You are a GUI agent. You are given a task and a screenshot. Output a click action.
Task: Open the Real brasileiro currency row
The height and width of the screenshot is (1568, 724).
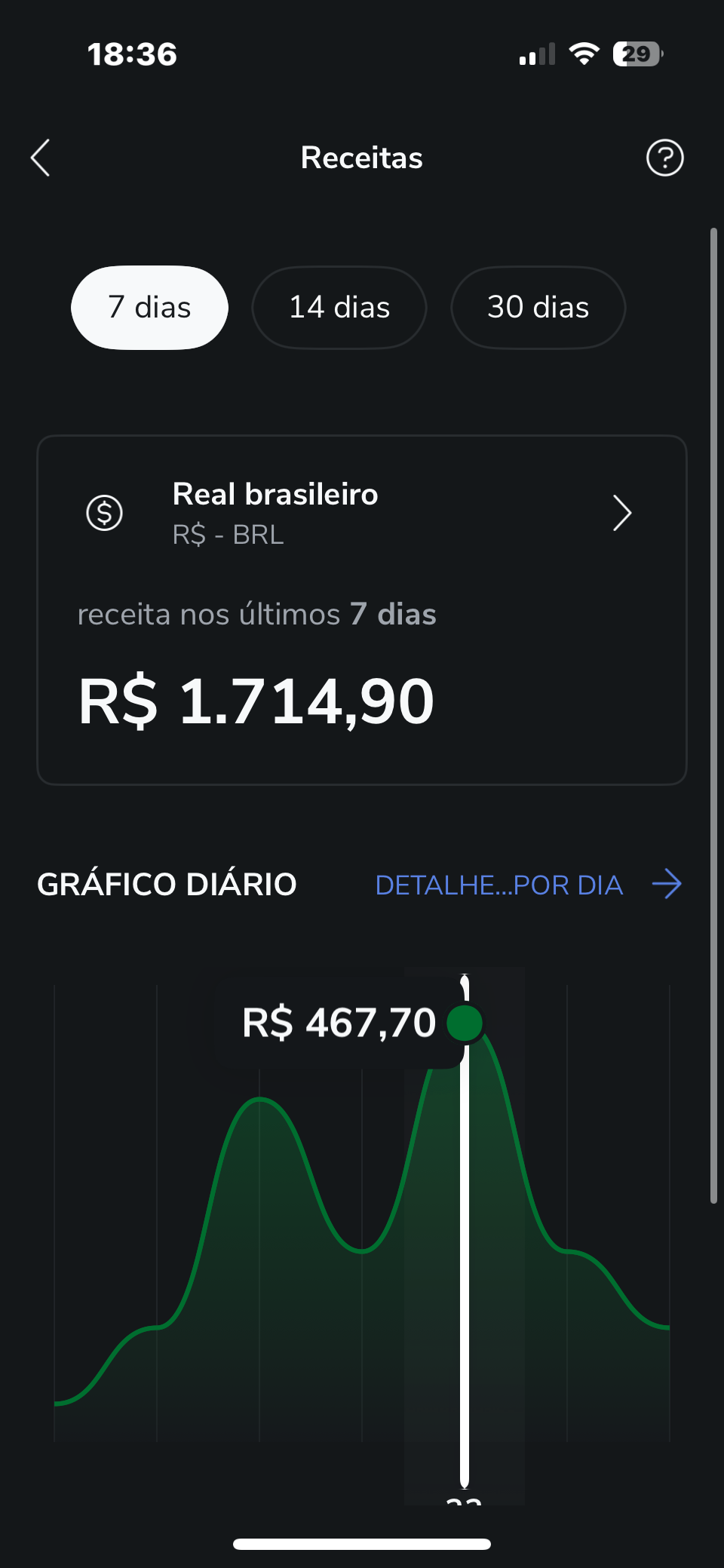click(x=362, y=514)
